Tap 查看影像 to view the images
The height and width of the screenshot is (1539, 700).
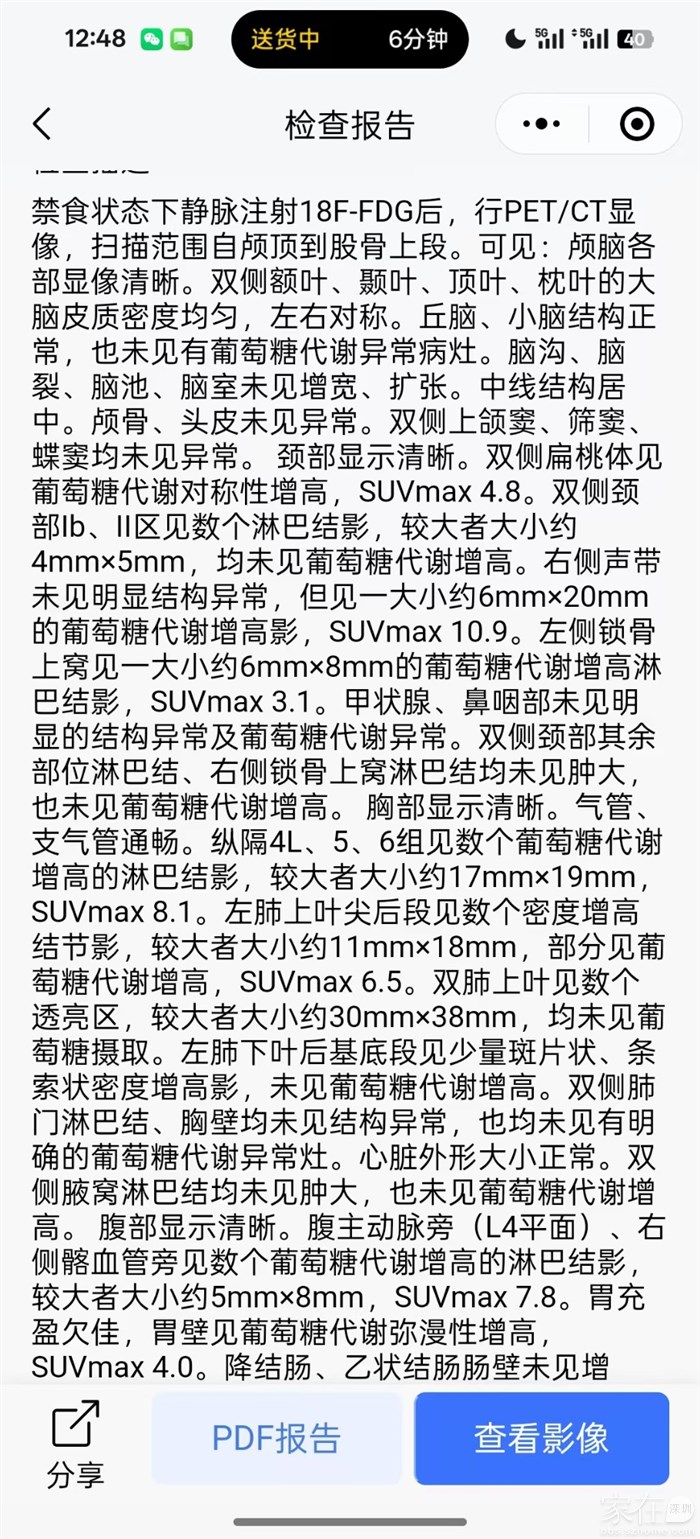pyautogui.click(x=541, y=1438)
